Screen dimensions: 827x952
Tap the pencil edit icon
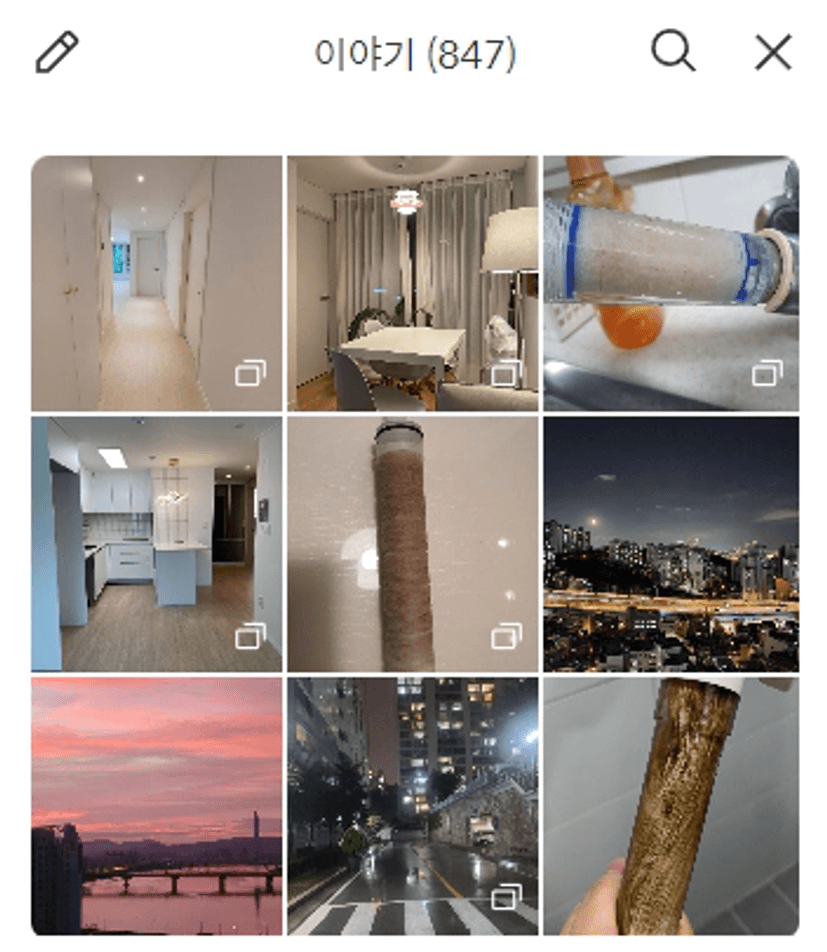pos(57,52)
